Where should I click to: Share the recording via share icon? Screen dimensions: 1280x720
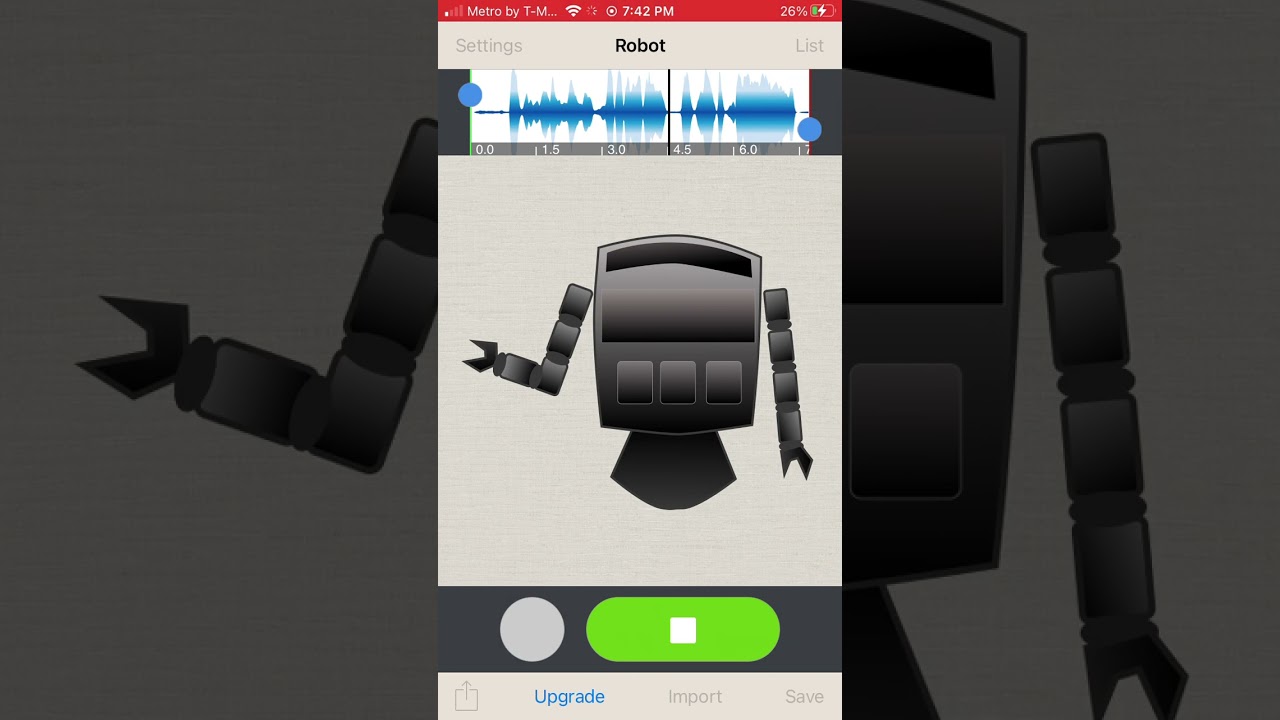466,696
